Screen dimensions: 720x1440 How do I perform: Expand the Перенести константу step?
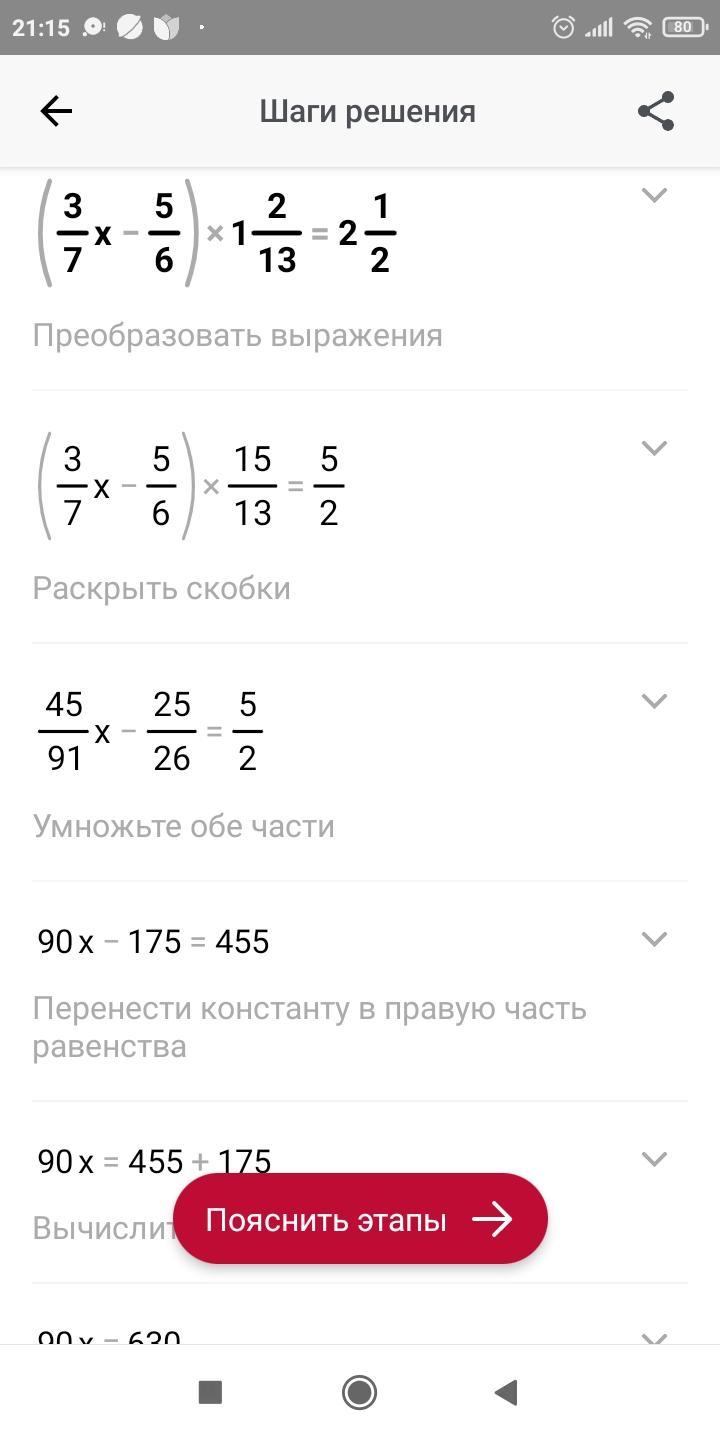(x=654, y=939)
